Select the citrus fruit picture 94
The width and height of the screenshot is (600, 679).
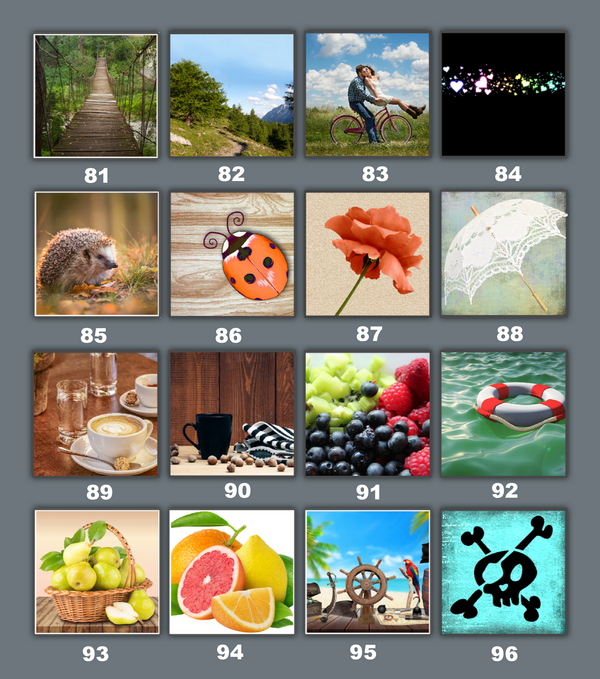tap(231, 572)
